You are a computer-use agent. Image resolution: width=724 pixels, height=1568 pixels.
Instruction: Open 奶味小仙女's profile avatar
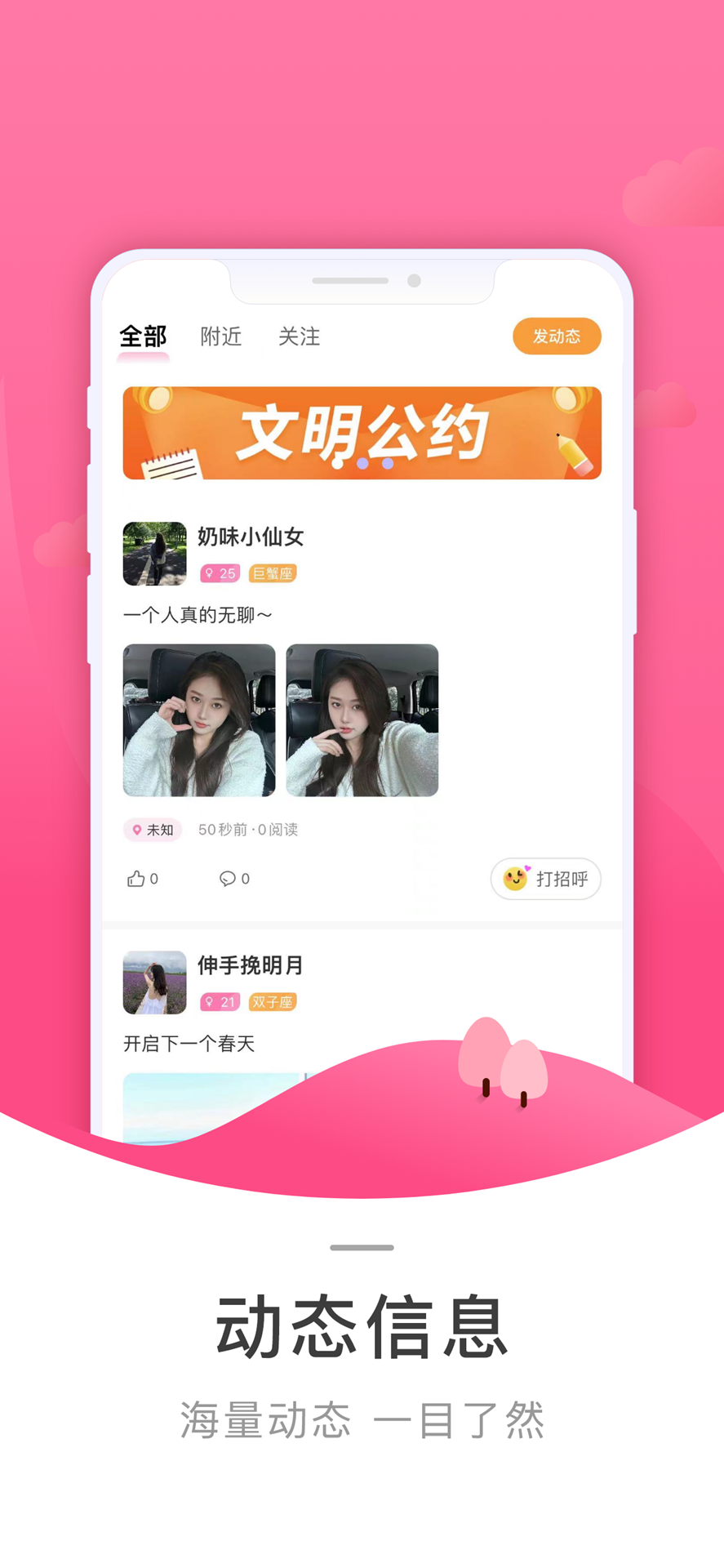(154, 553)
